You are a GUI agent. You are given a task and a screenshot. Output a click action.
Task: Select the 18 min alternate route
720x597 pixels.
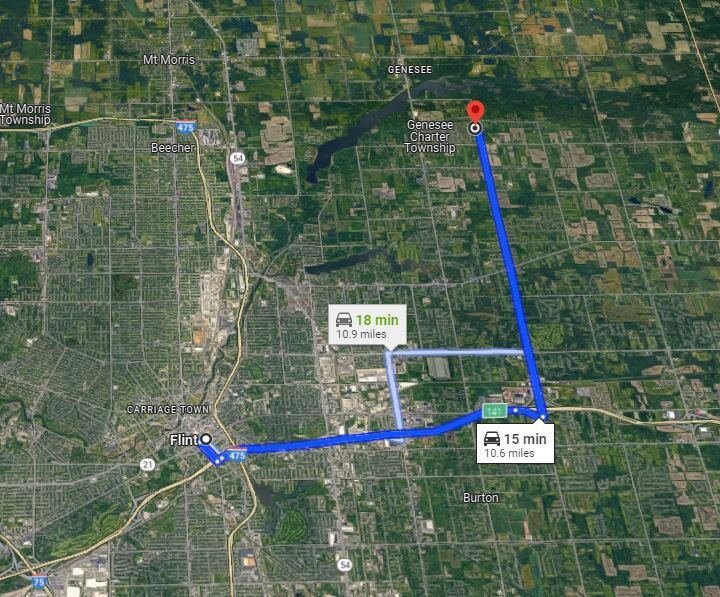pyautogui.click(x=366, y=325)
